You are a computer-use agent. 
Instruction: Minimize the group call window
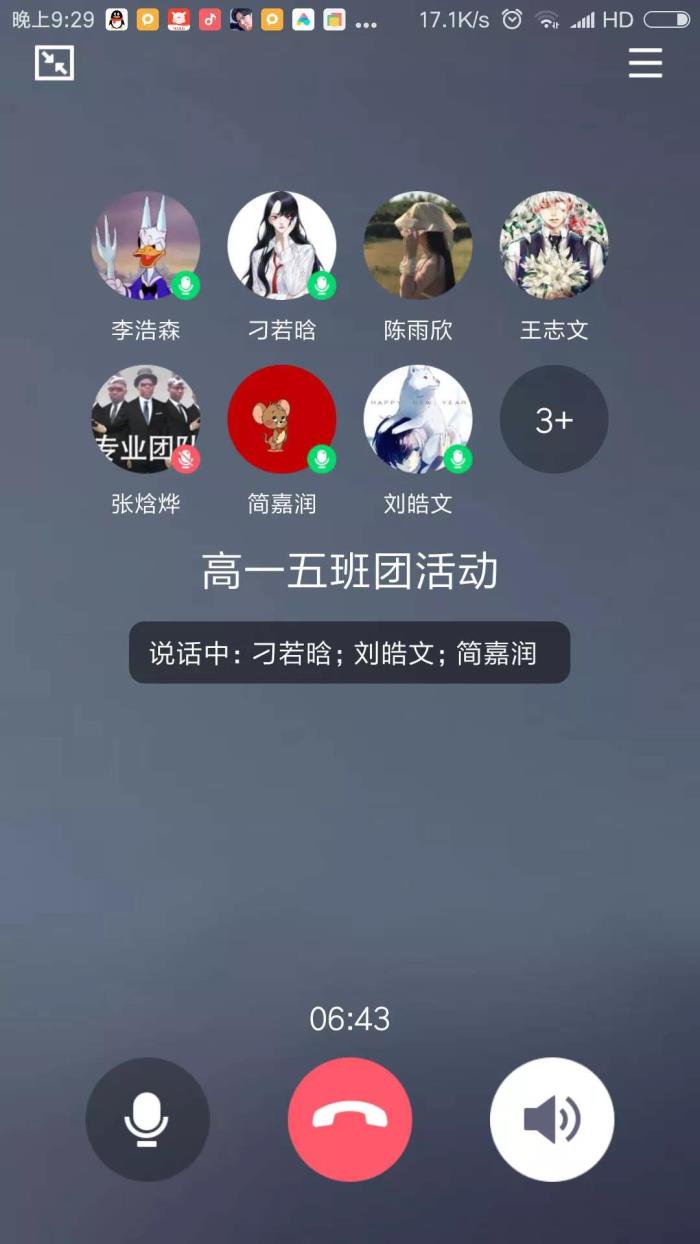54,63
